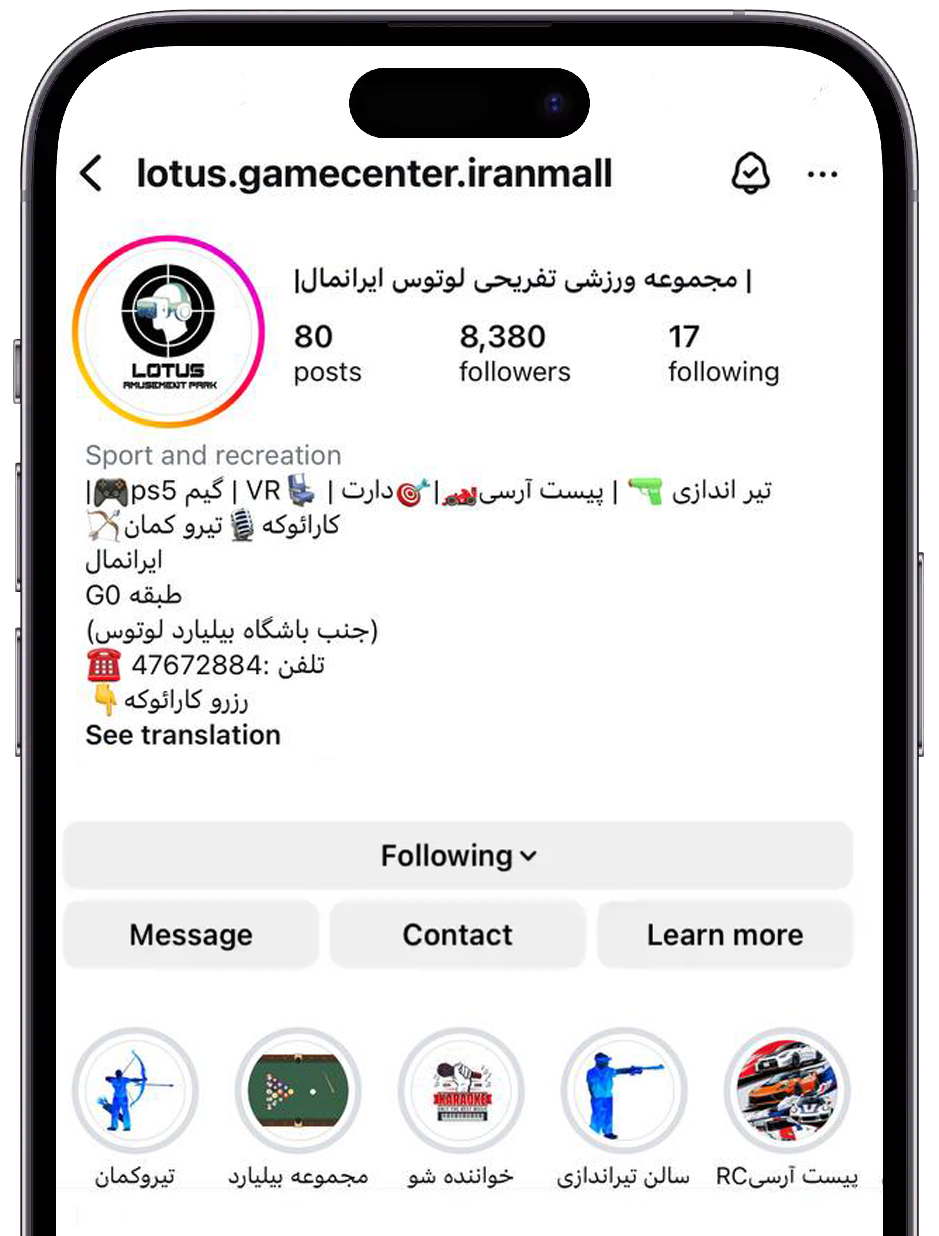Open the پیست آرسی RC highlight
Viewport: 939px width, 1236px height.
(x=786, y=1090)
